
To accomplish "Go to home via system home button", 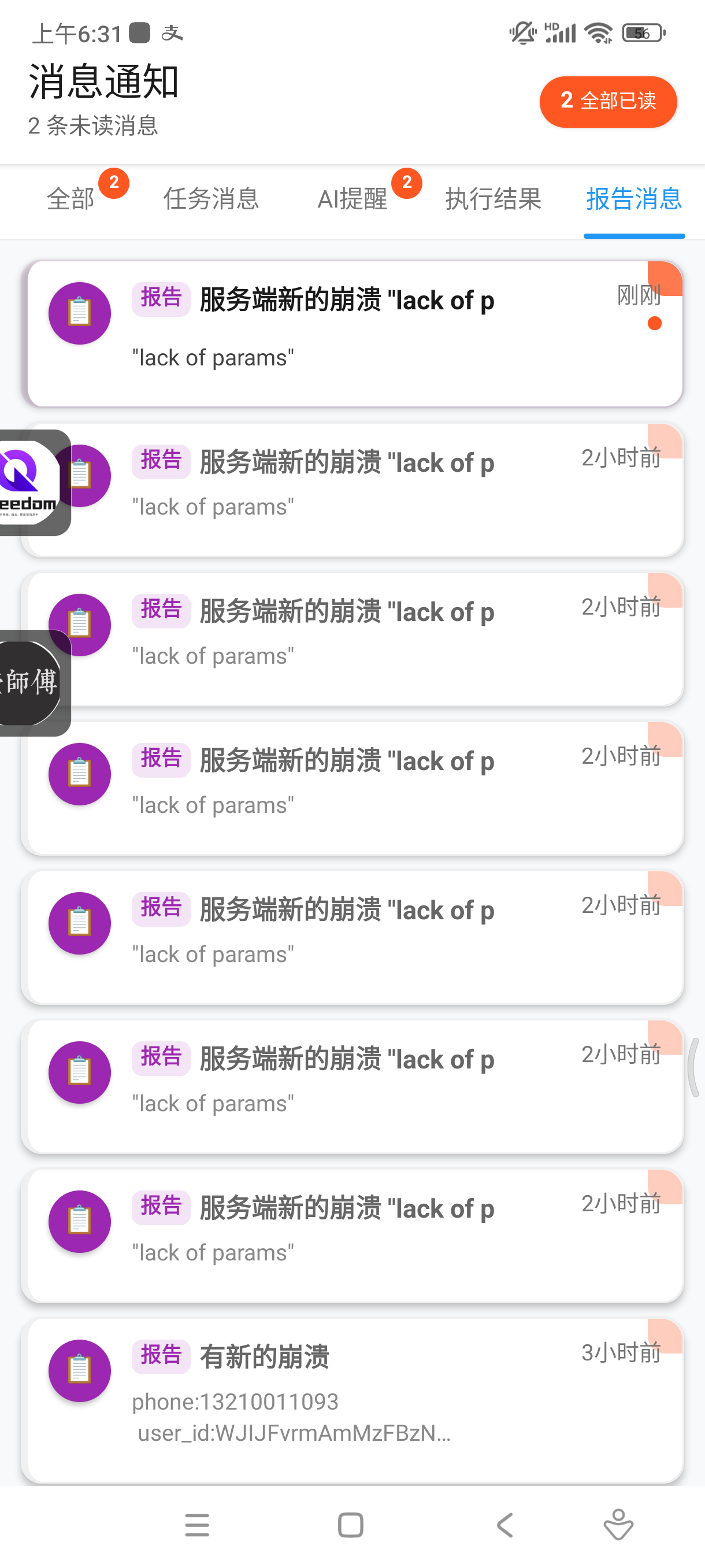I will pyautogui.click(x=350, y=1525).
